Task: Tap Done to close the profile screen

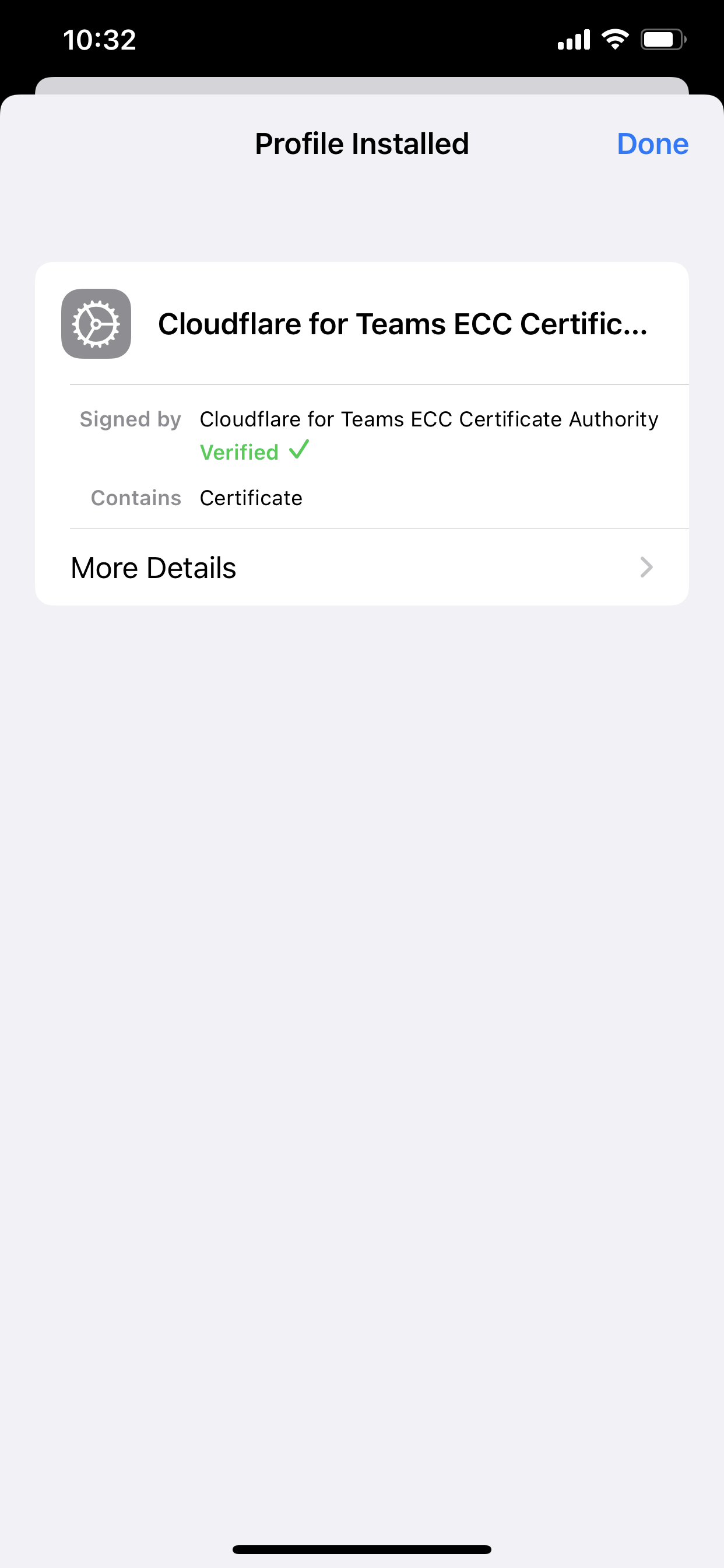Action: (x=652, y=144)
